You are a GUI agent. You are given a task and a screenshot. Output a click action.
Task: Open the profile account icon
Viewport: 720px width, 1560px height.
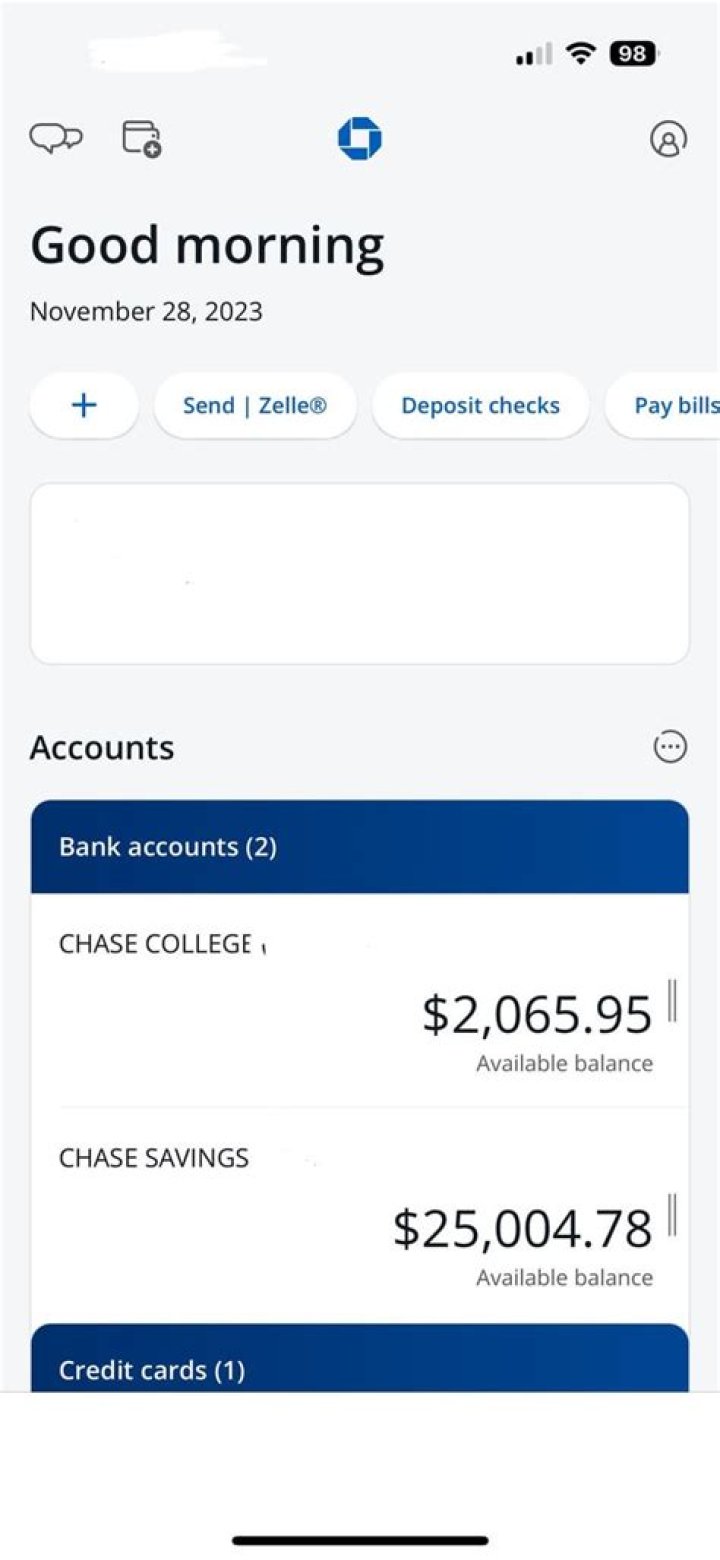click(x=666, y=138)
